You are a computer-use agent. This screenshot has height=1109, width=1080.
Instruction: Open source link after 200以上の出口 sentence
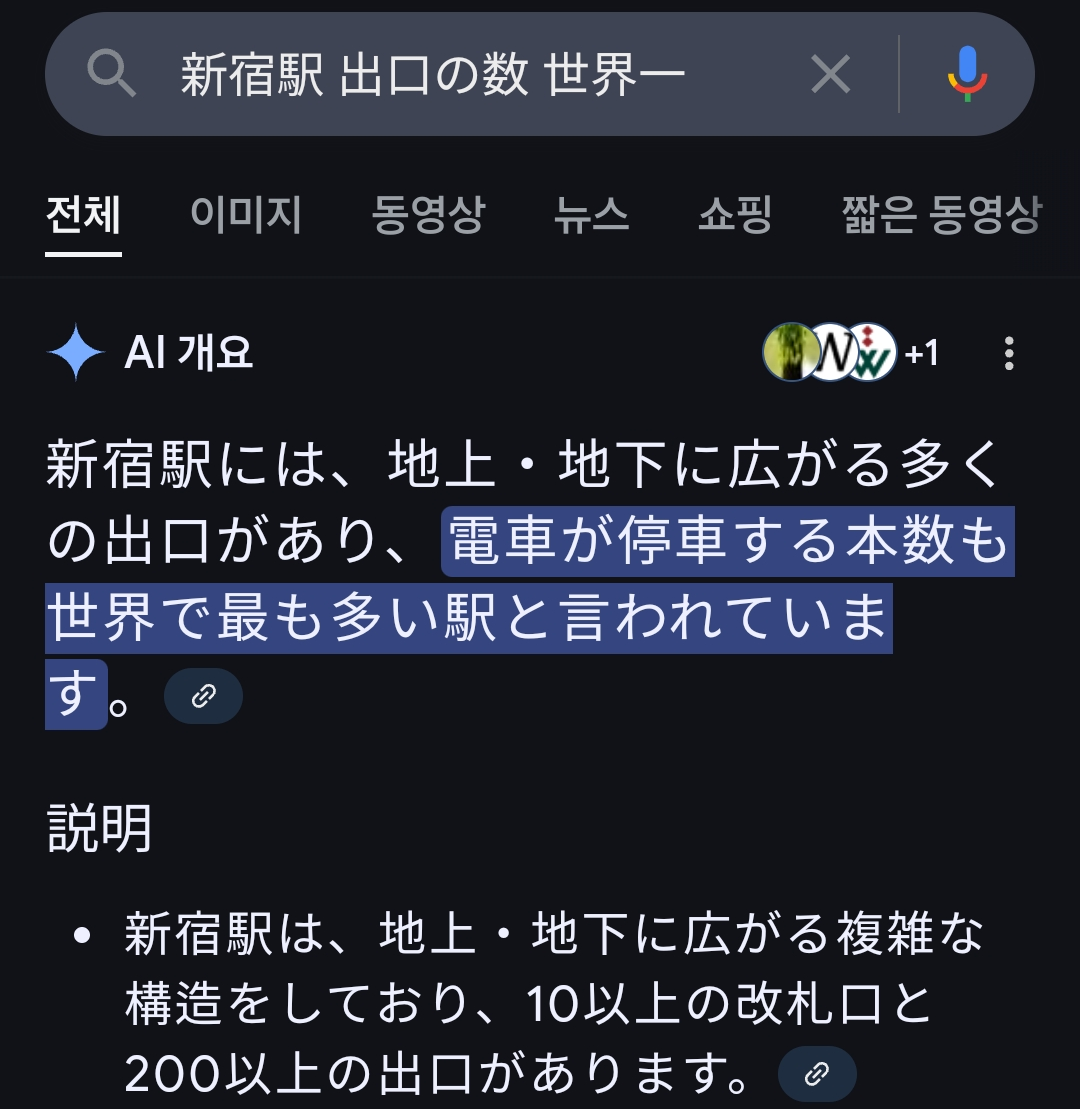pos(817,1074)
